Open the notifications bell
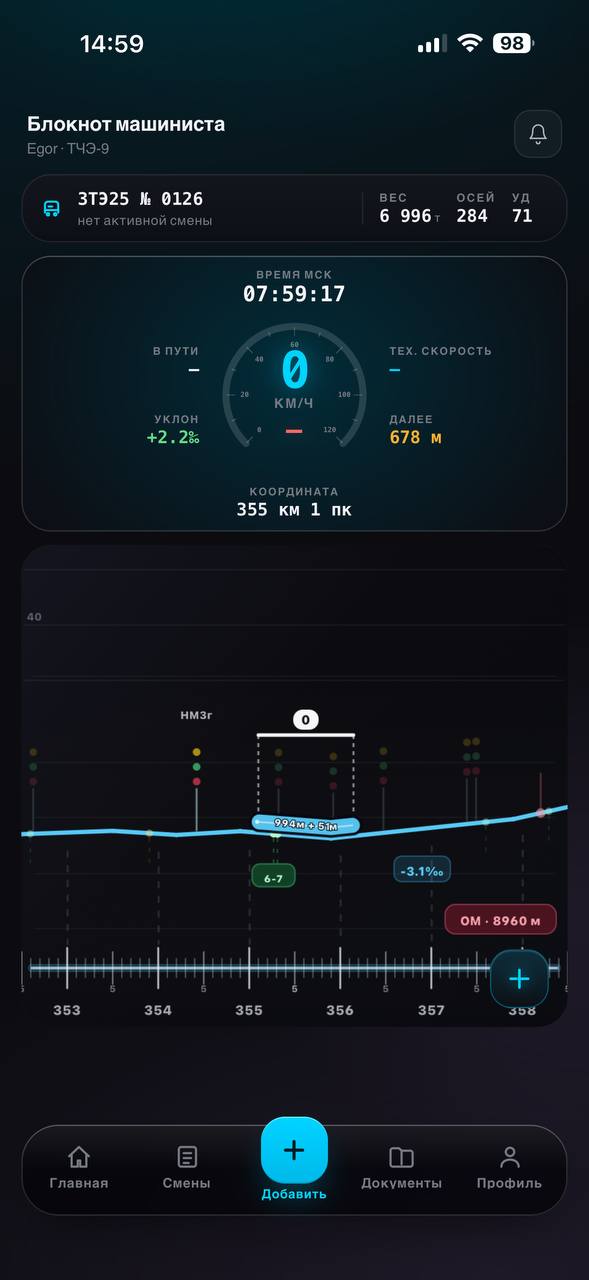589x1280 pixels. click(x=538, y=134)
